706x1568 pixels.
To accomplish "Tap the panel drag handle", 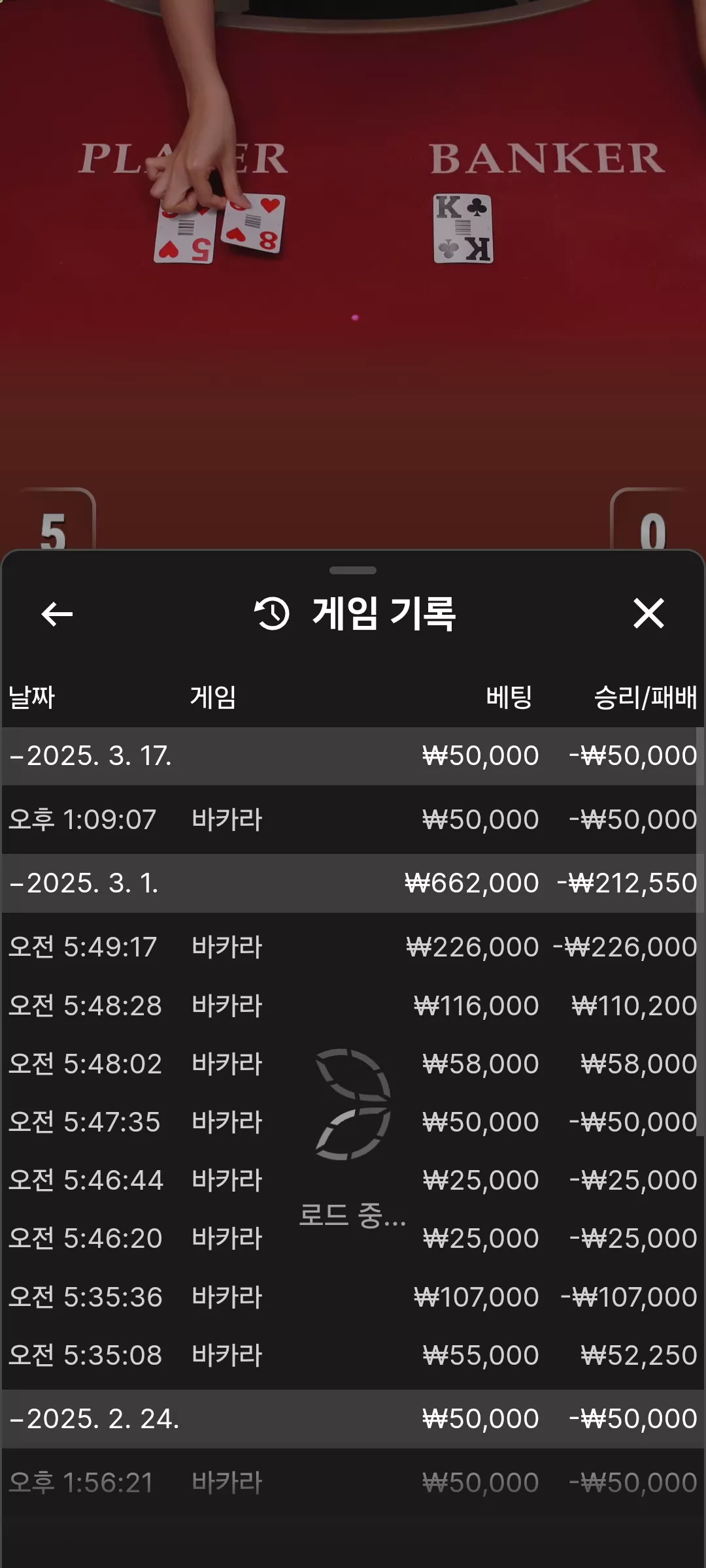I will [353, 570].
